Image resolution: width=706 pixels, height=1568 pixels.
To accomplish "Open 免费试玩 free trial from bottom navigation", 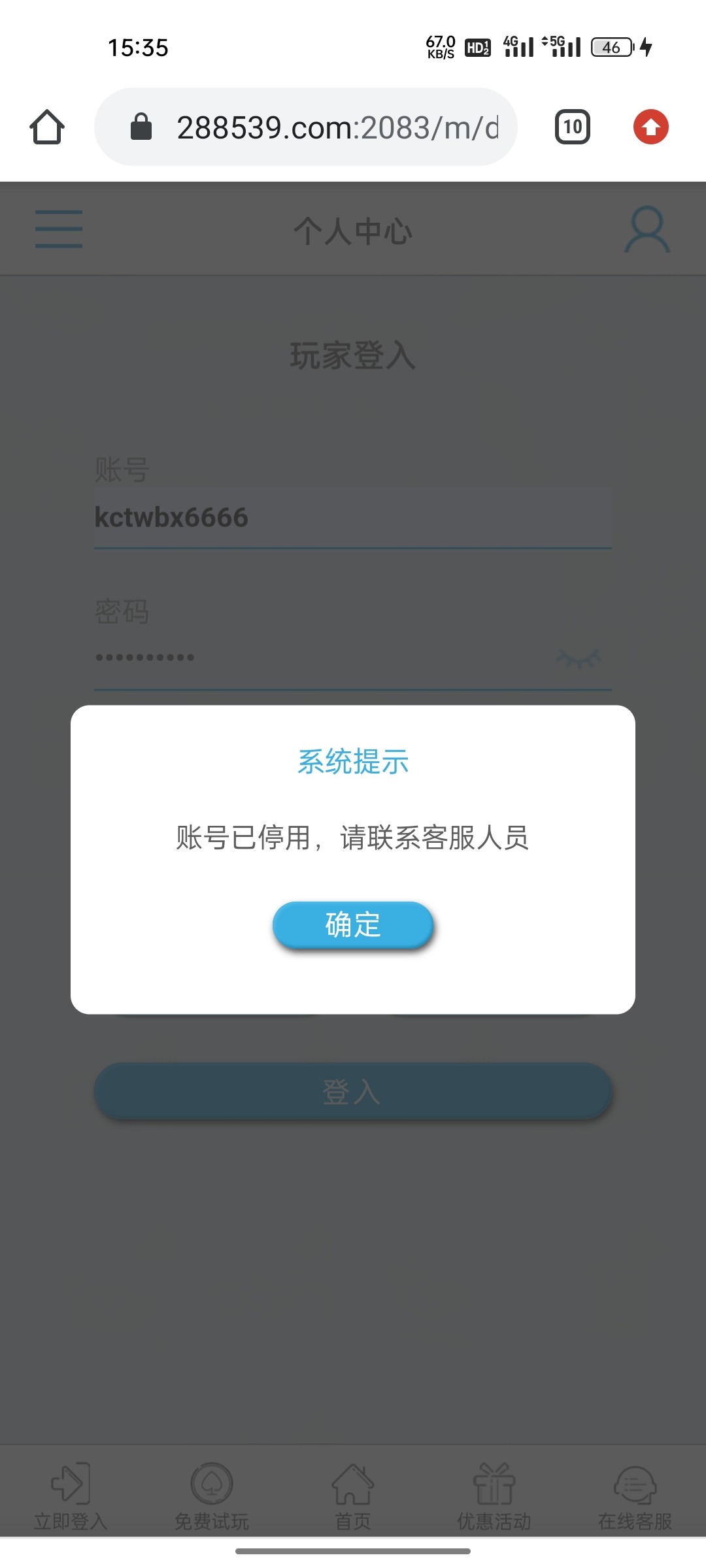I will 210,1493.
